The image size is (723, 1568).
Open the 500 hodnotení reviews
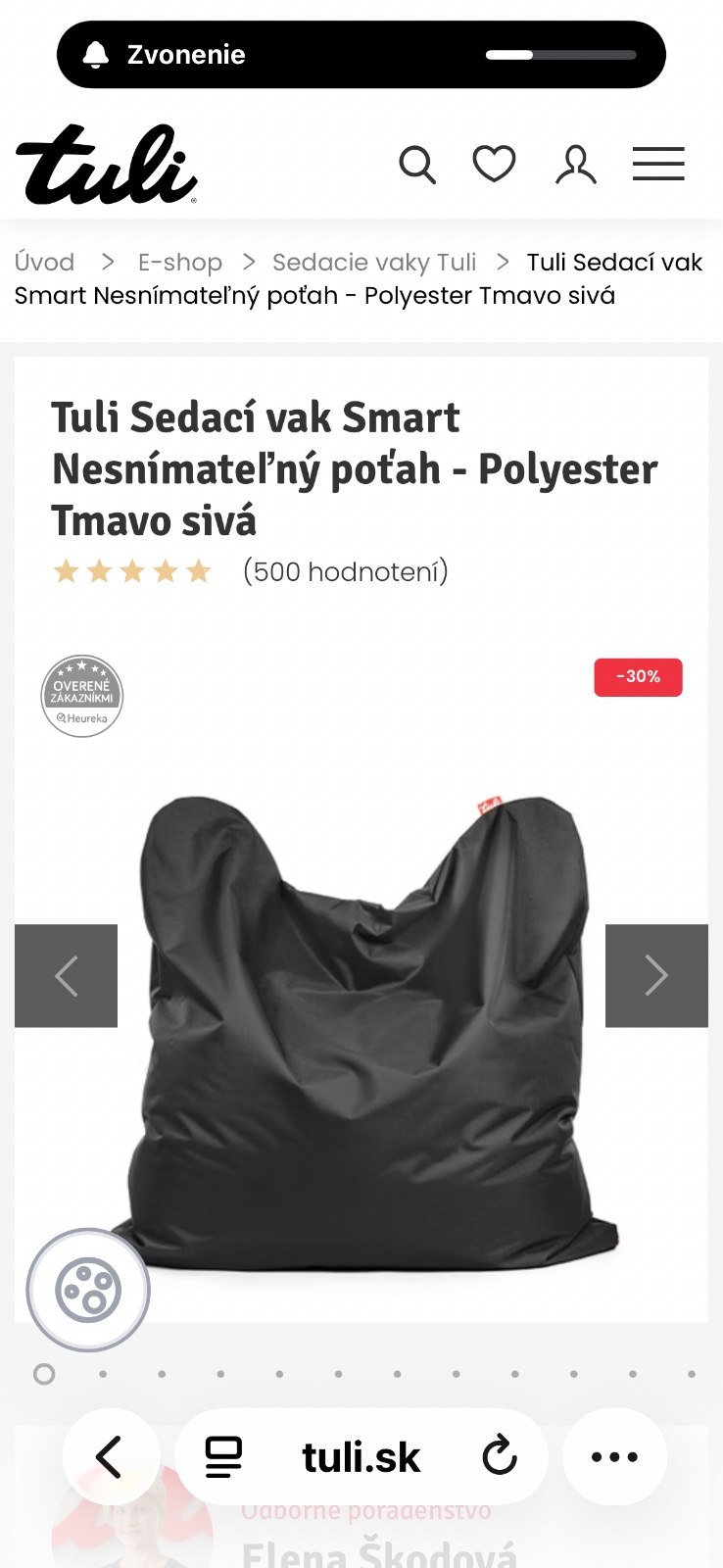pyautogui.click(x=345, y=571)
